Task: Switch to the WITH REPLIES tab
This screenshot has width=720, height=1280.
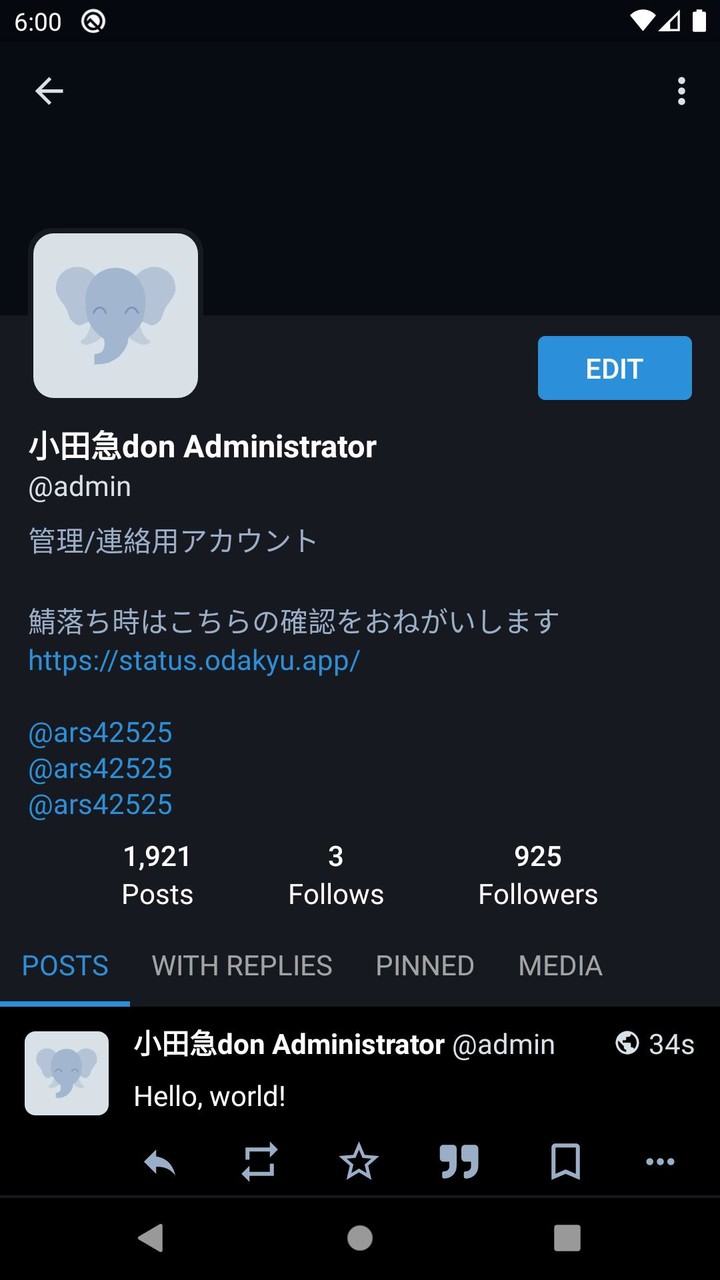Action: 241,965
